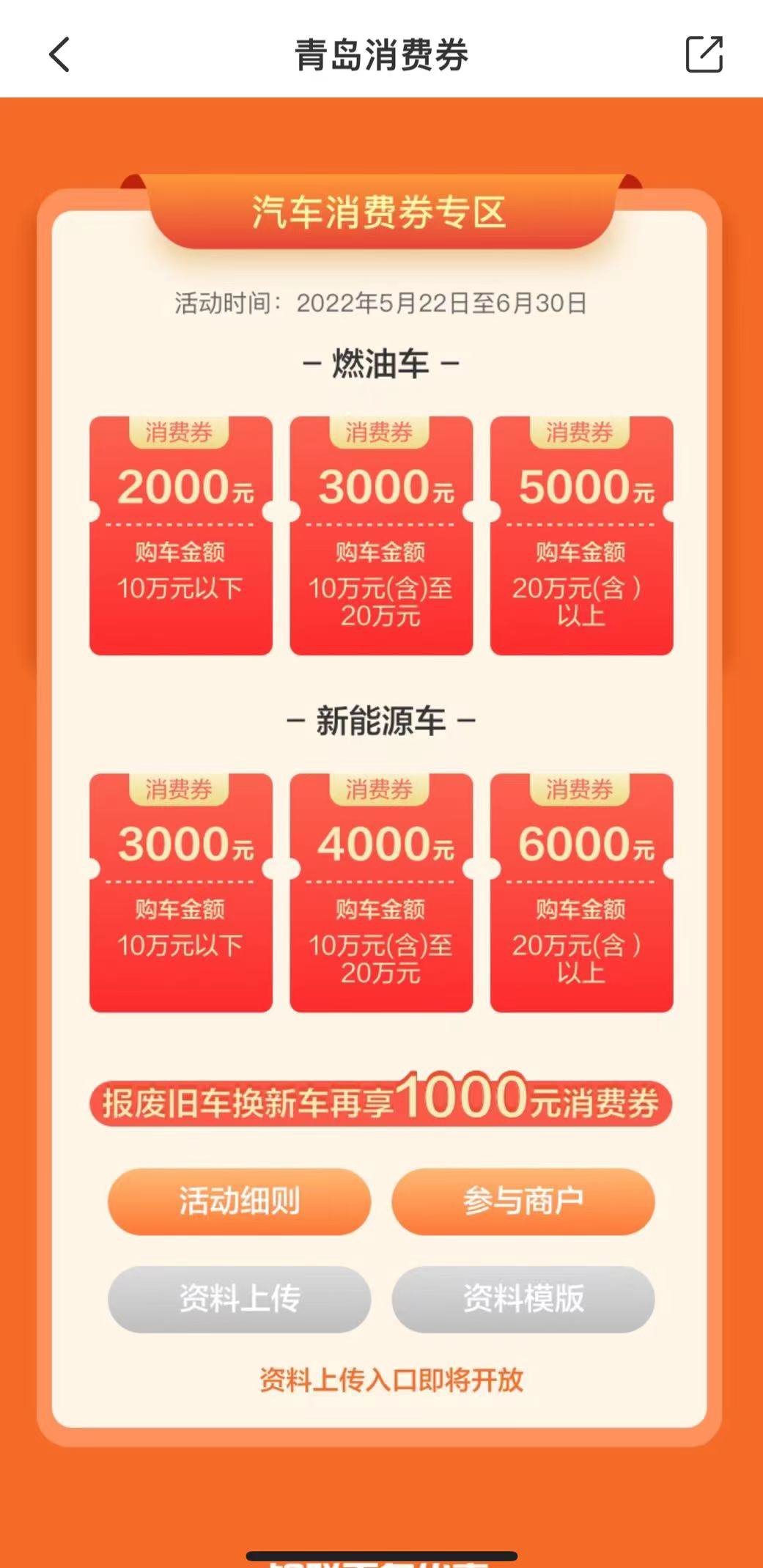View 参与商户 participating merchants
The width and height of the screenshot is (763, 1568).
coord(523,1201)
